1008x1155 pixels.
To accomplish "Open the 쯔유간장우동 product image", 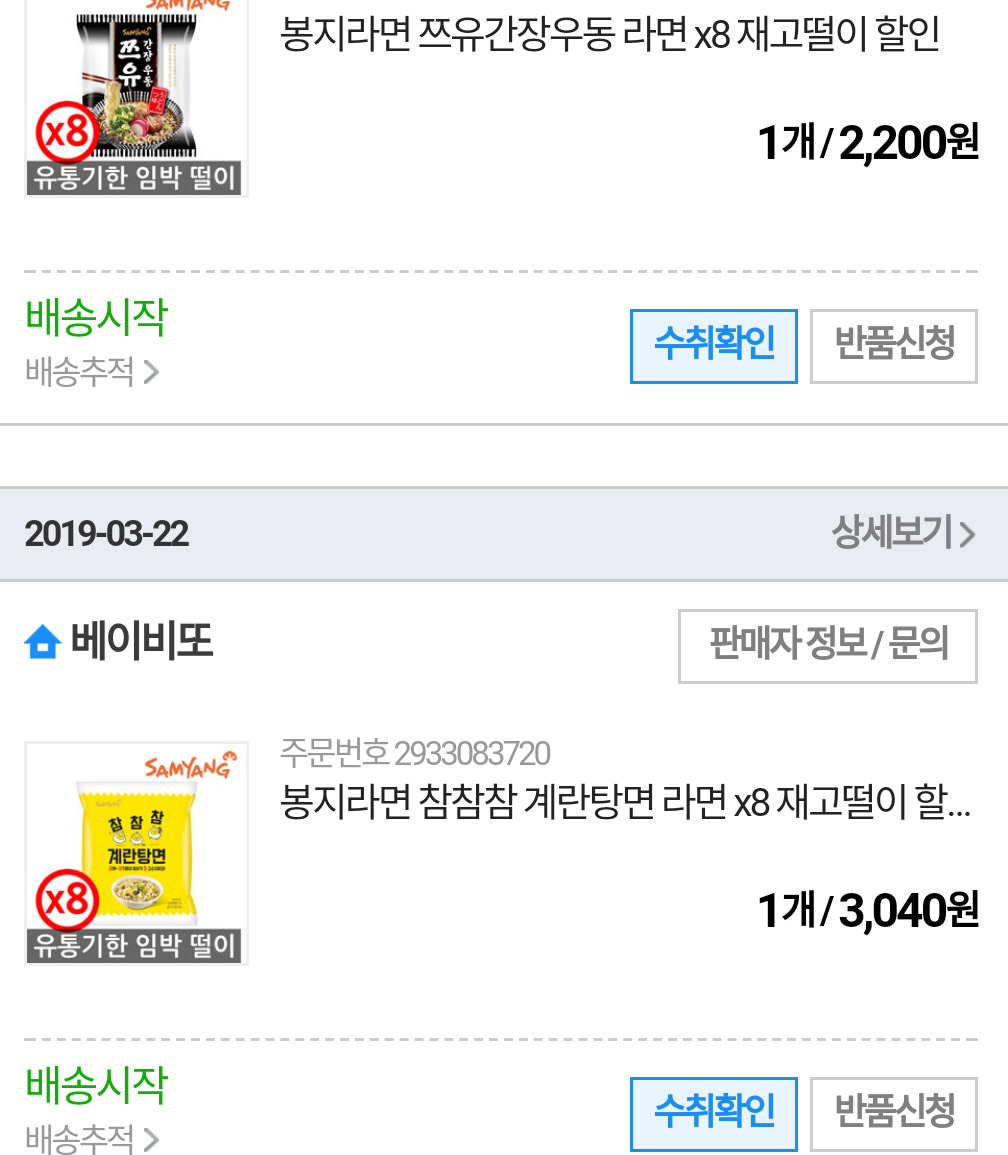I will tap(136, 98).
